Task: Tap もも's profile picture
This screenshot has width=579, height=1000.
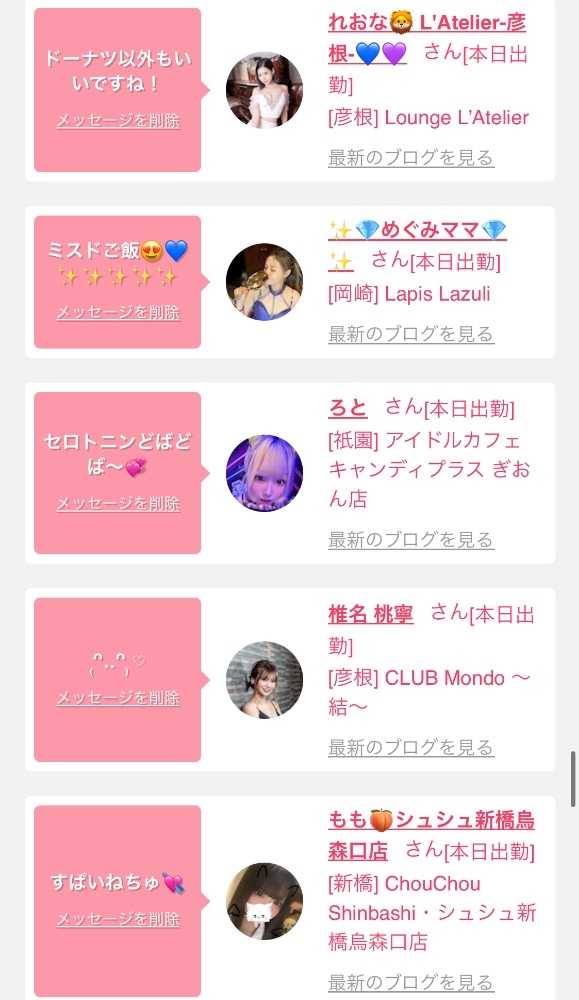Action: [265, 901]
